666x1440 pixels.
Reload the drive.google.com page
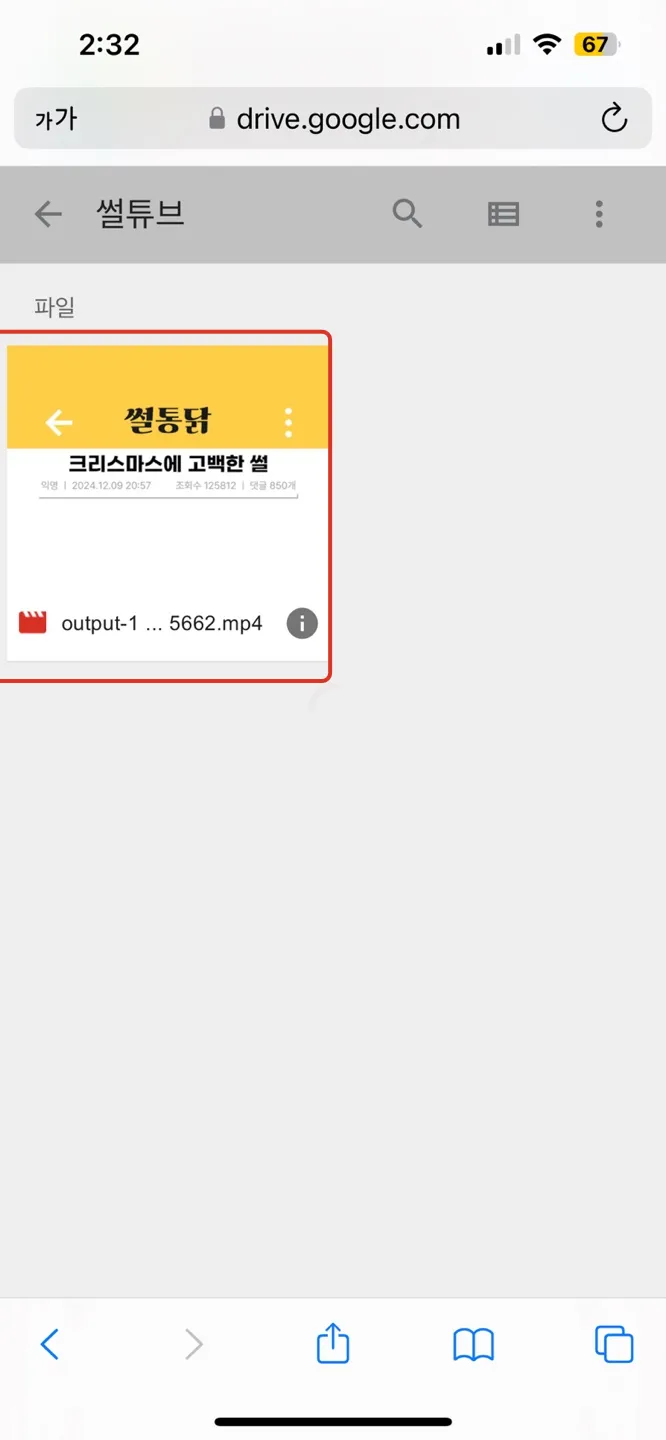[614, 120]
